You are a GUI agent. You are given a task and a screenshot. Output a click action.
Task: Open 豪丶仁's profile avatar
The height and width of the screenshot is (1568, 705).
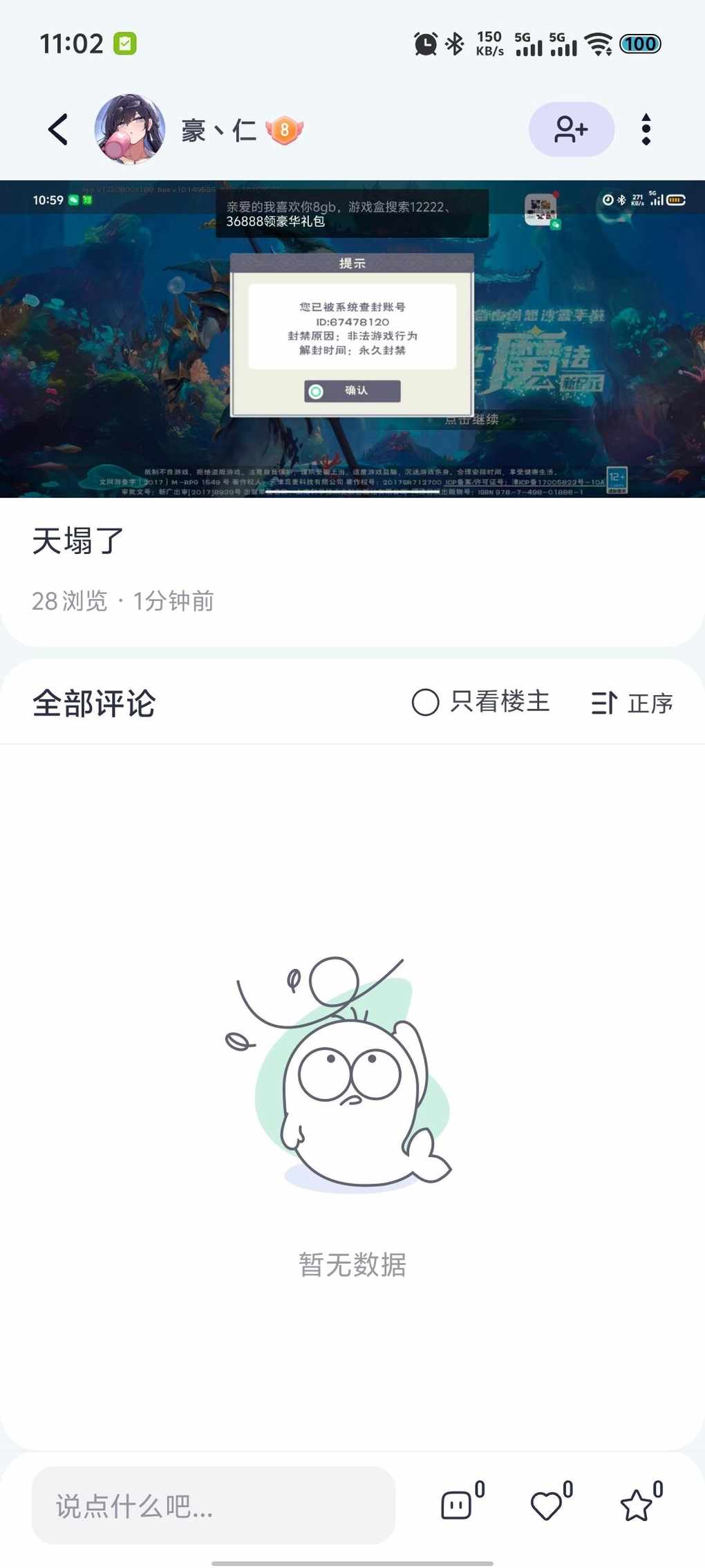[129, 129]
